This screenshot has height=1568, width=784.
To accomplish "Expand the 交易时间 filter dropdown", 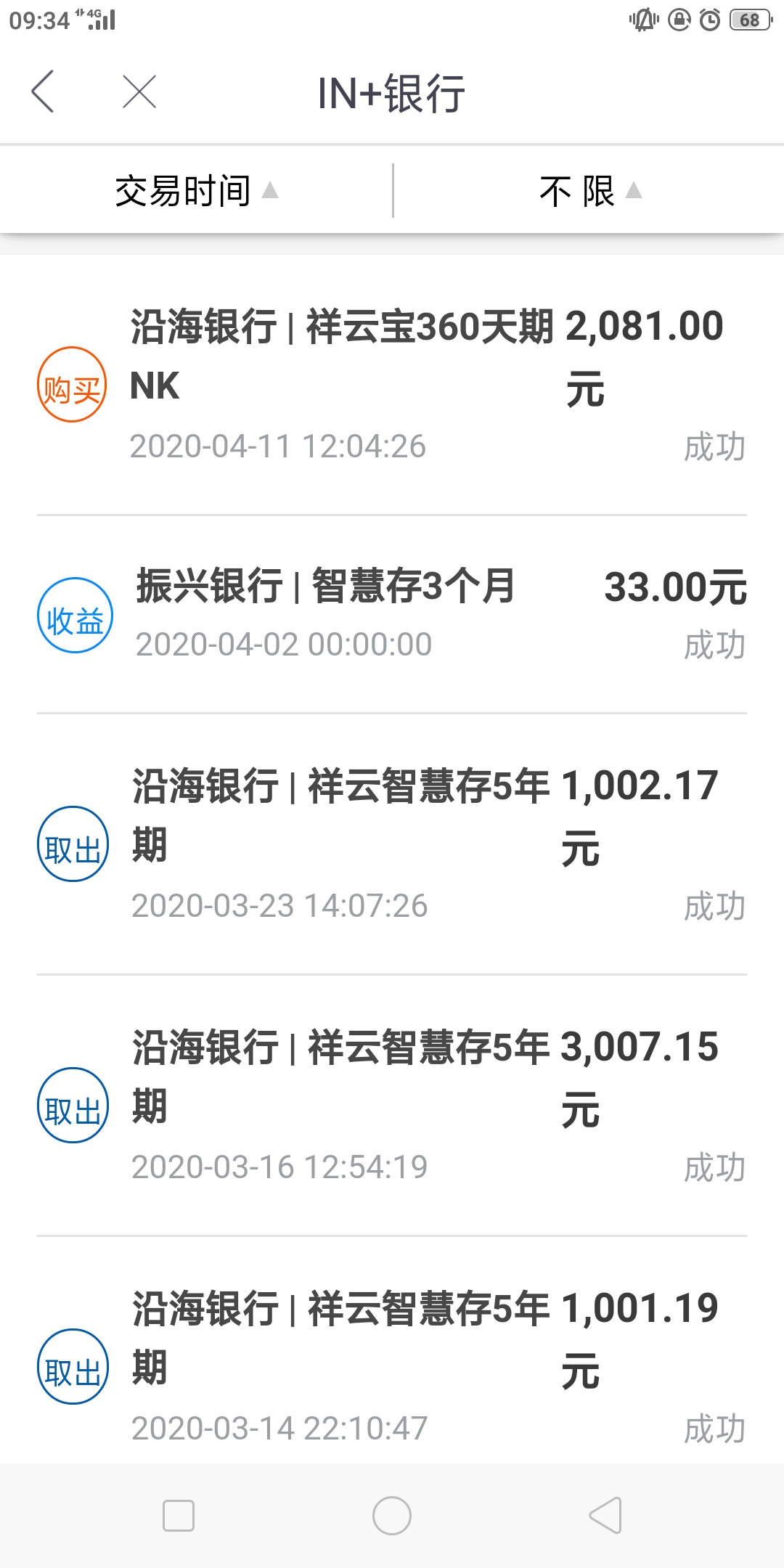I will 197,190.
